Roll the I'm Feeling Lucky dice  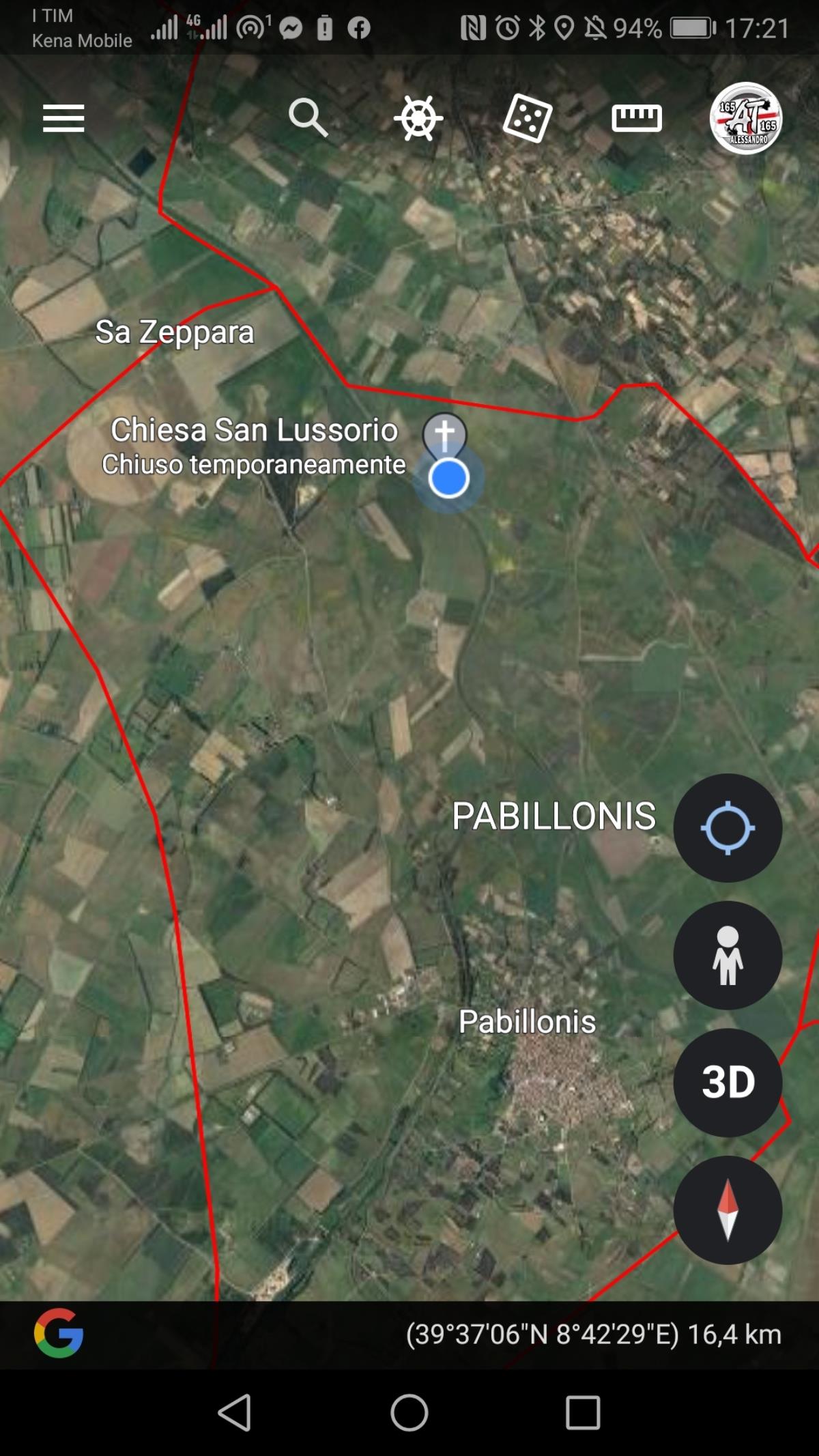527,118
